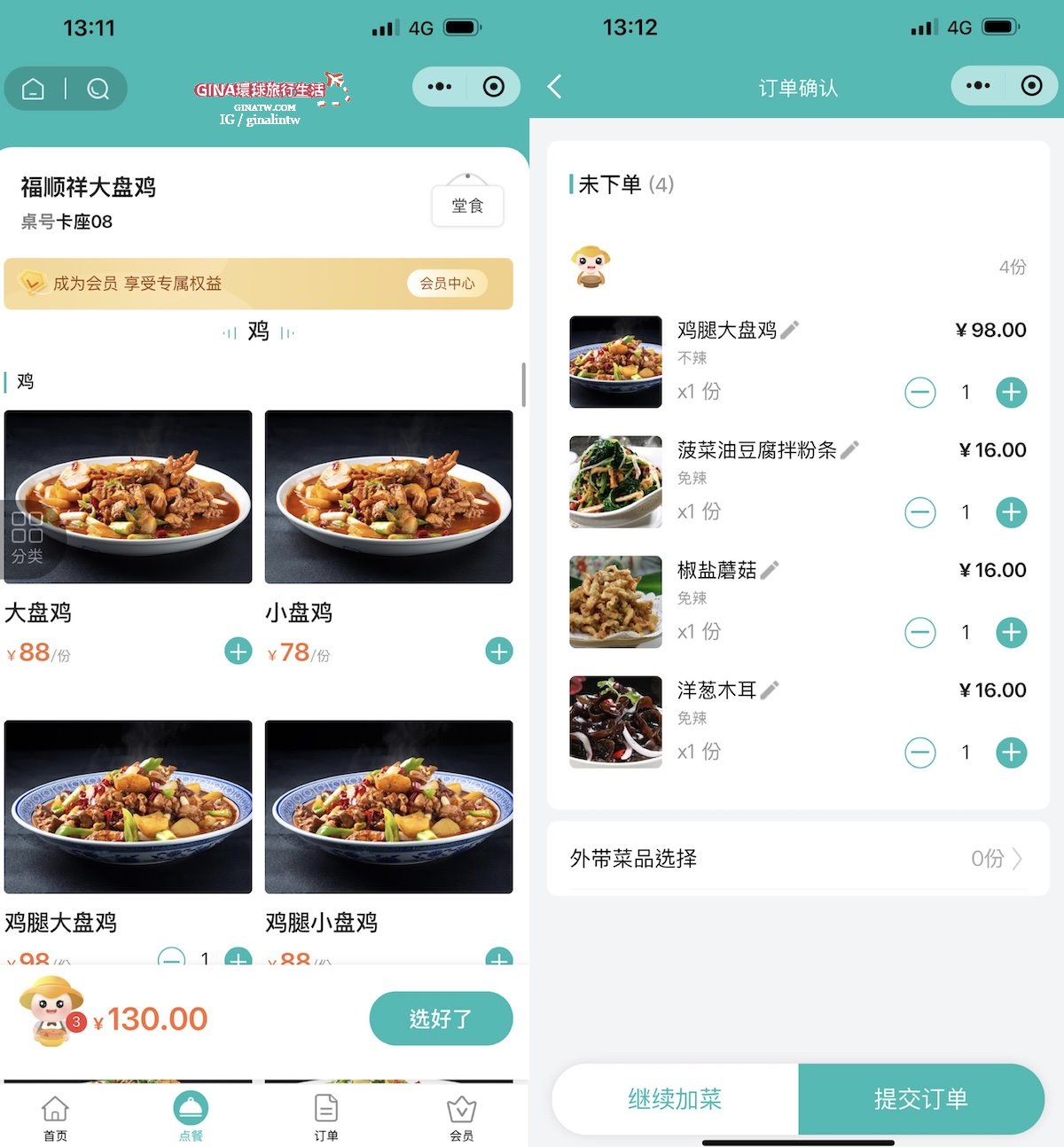1064x1147 pixels.
Task: Go to the 首页 tab
Action: tap(55, 1118)
